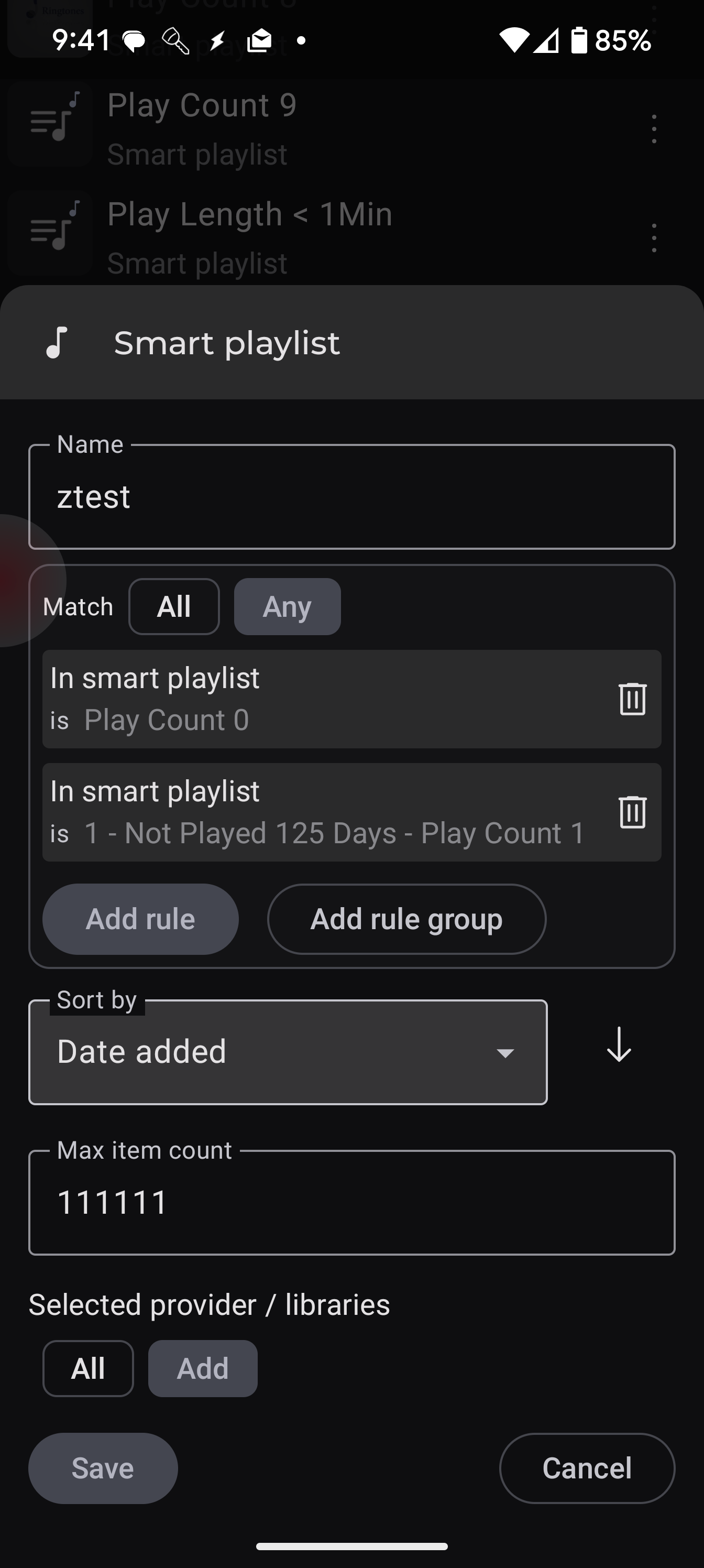Edit the Max item count field
704x1568 pixels.
351,1202
